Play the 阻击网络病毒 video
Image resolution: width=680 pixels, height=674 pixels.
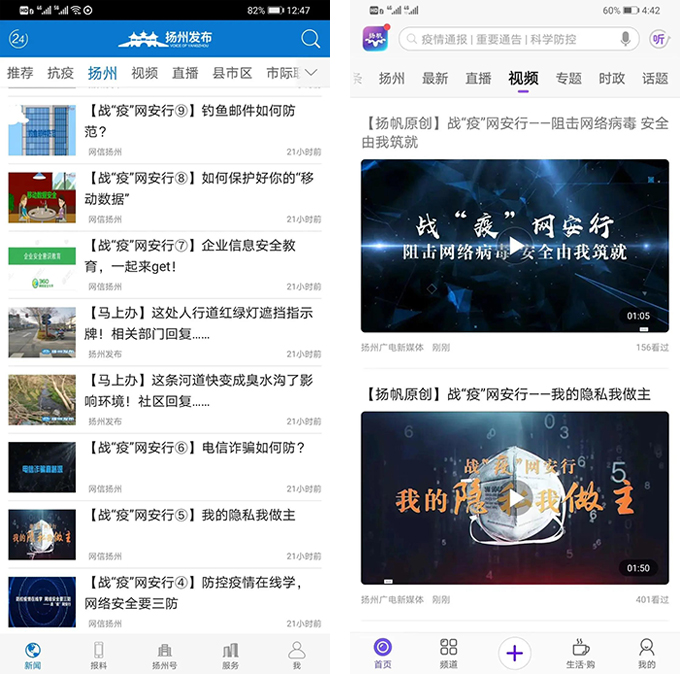click(x=515, y=245)
